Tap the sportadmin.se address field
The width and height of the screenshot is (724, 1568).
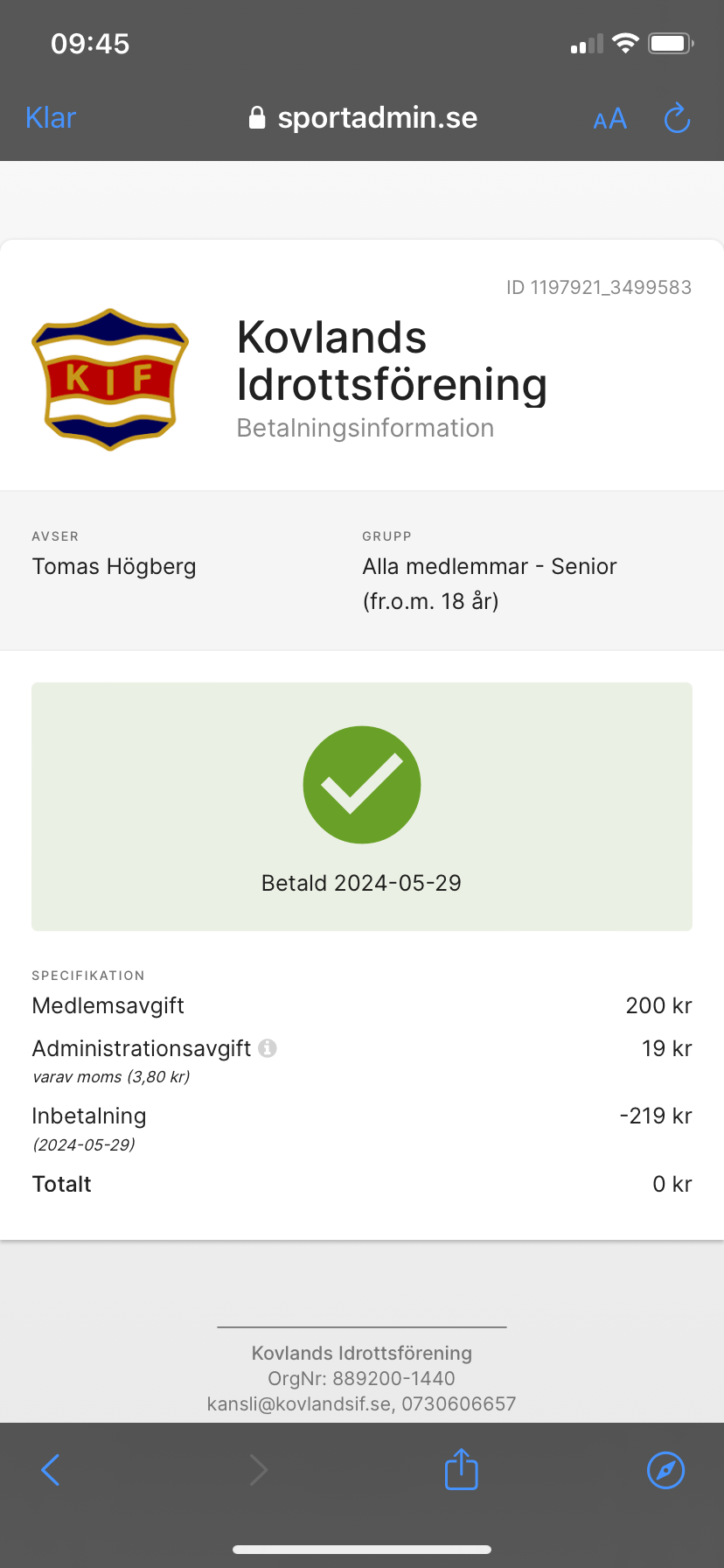(363, 118)
